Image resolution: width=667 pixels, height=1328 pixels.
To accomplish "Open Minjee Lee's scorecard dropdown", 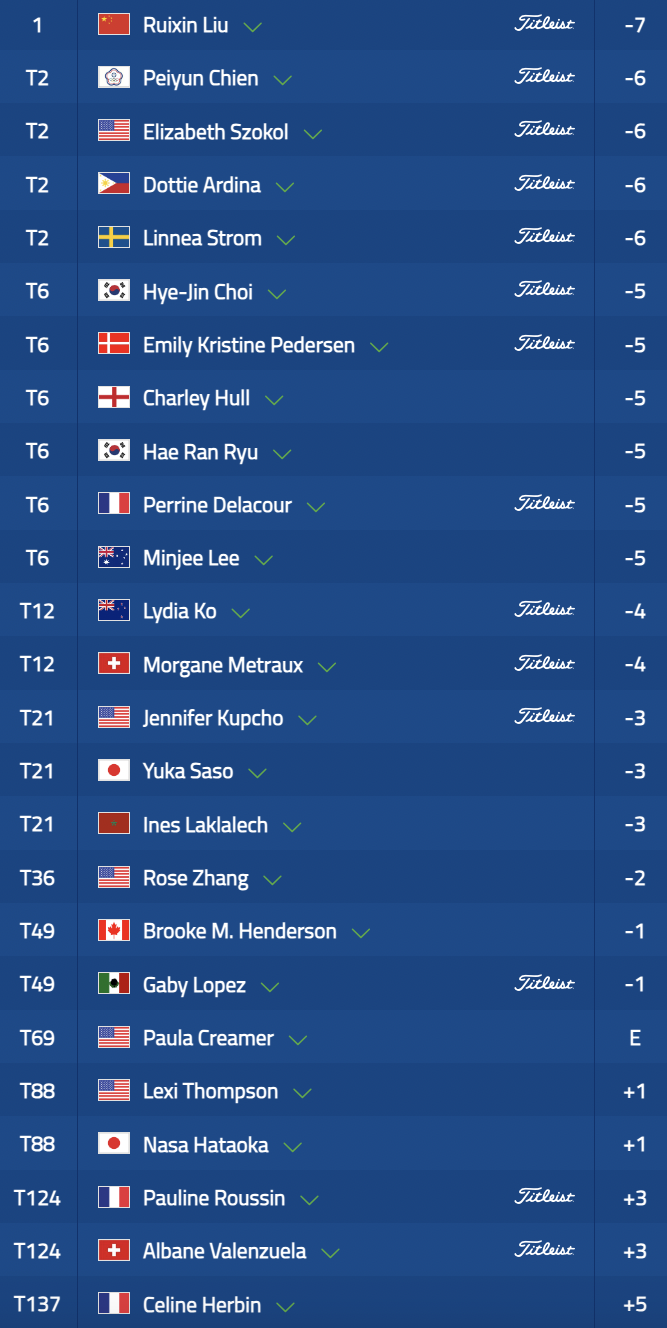I will (264, 560).
